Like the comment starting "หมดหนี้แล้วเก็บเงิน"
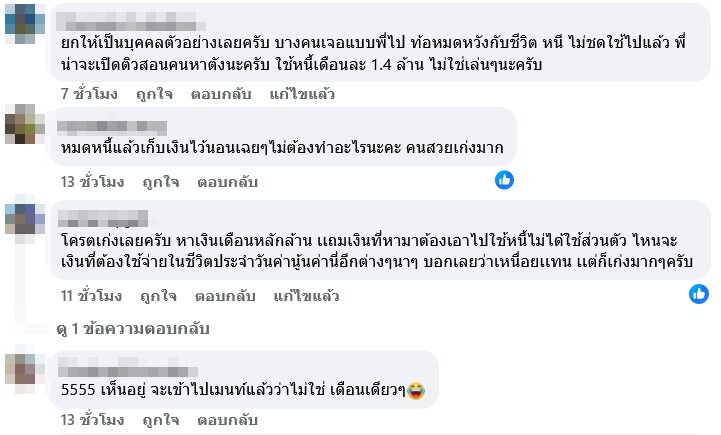The width and height of the screenshot is (721, 435). 156,182
